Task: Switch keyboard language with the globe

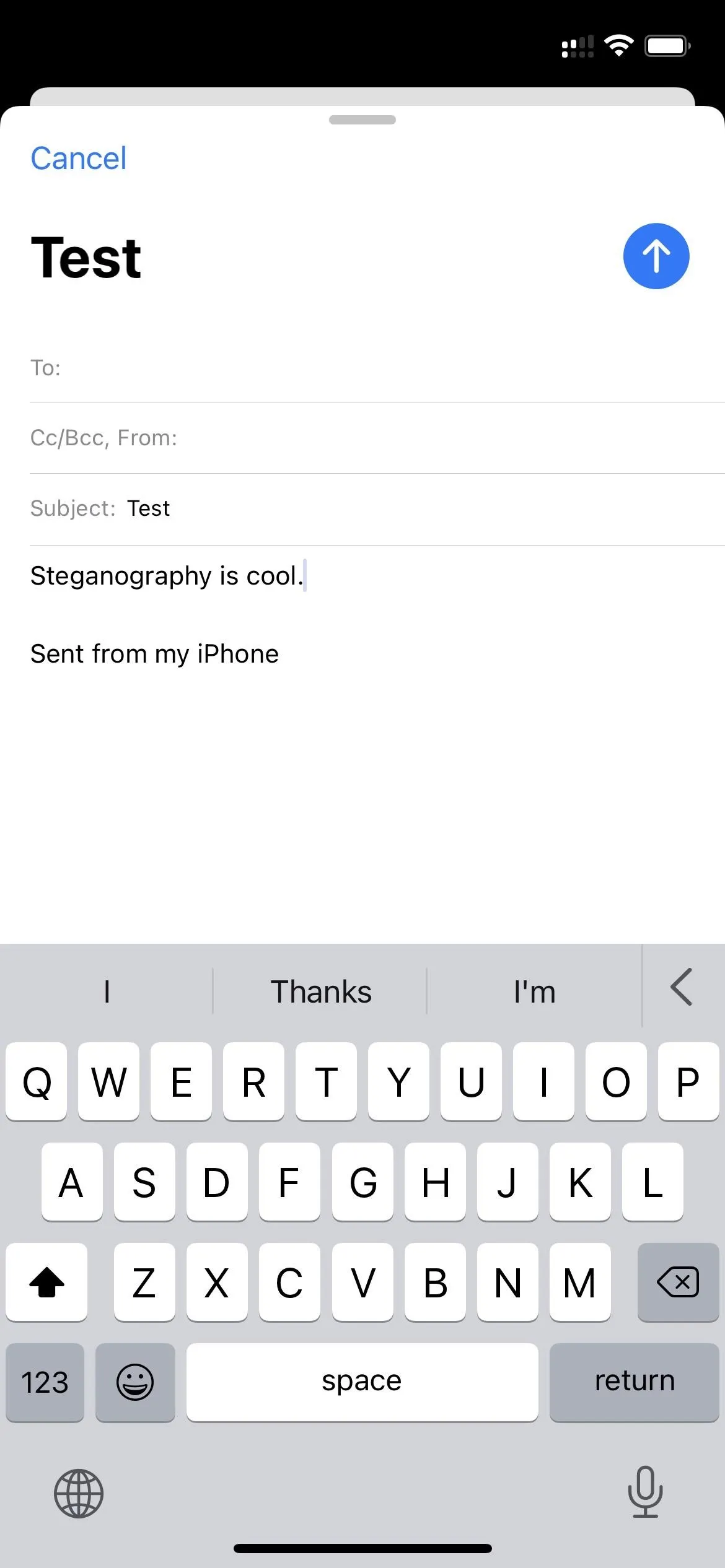Action: point(79,1493)
